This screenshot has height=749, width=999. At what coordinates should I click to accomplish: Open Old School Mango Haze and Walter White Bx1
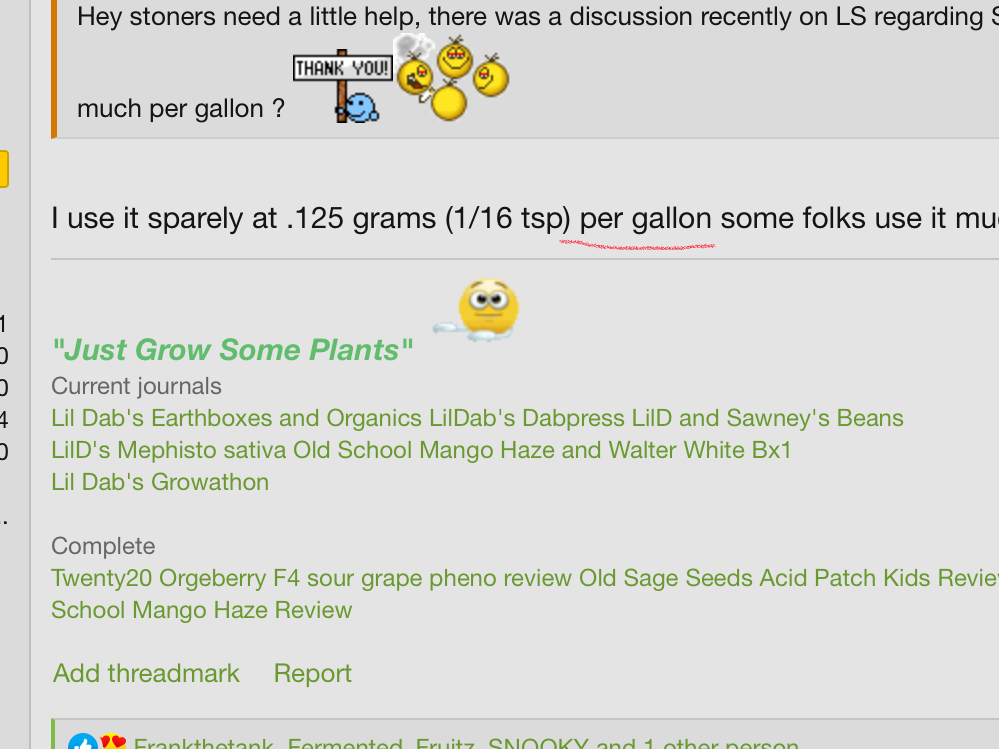point(542,450)
